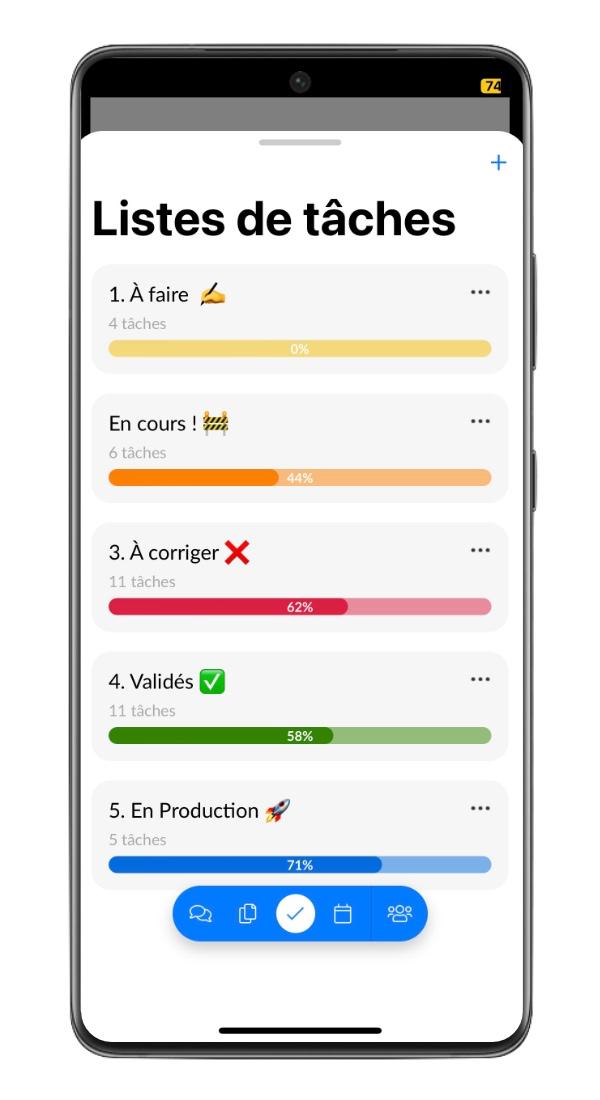Viewport: 600px width, 1100px height.
Task: Open options menu for À faire list
Action: pos(480,292)
